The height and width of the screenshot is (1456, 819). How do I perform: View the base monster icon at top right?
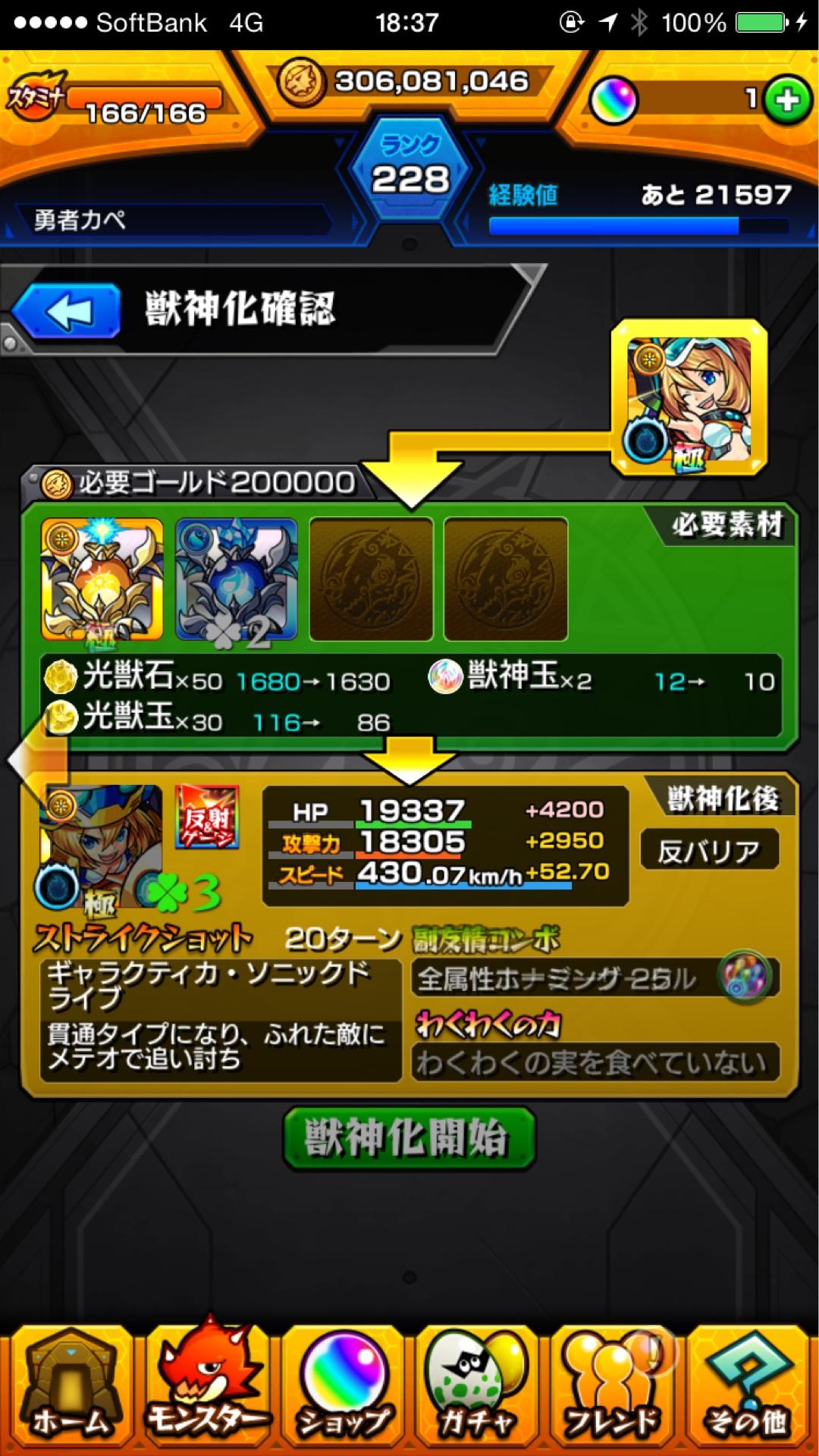point(689,398)
